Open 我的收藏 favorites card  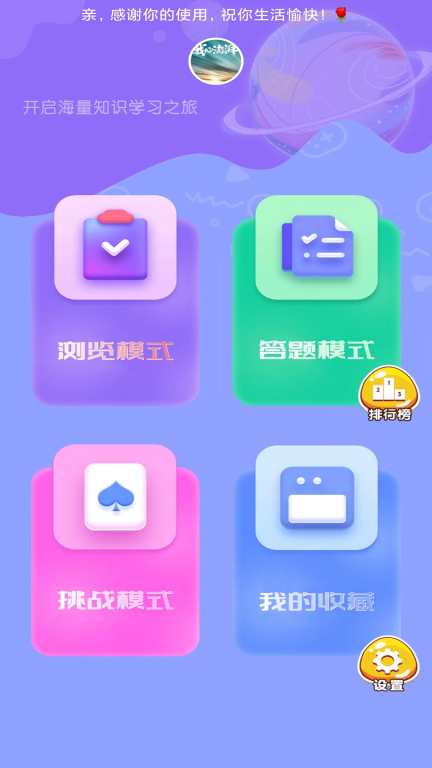click(x=316, y=550)
